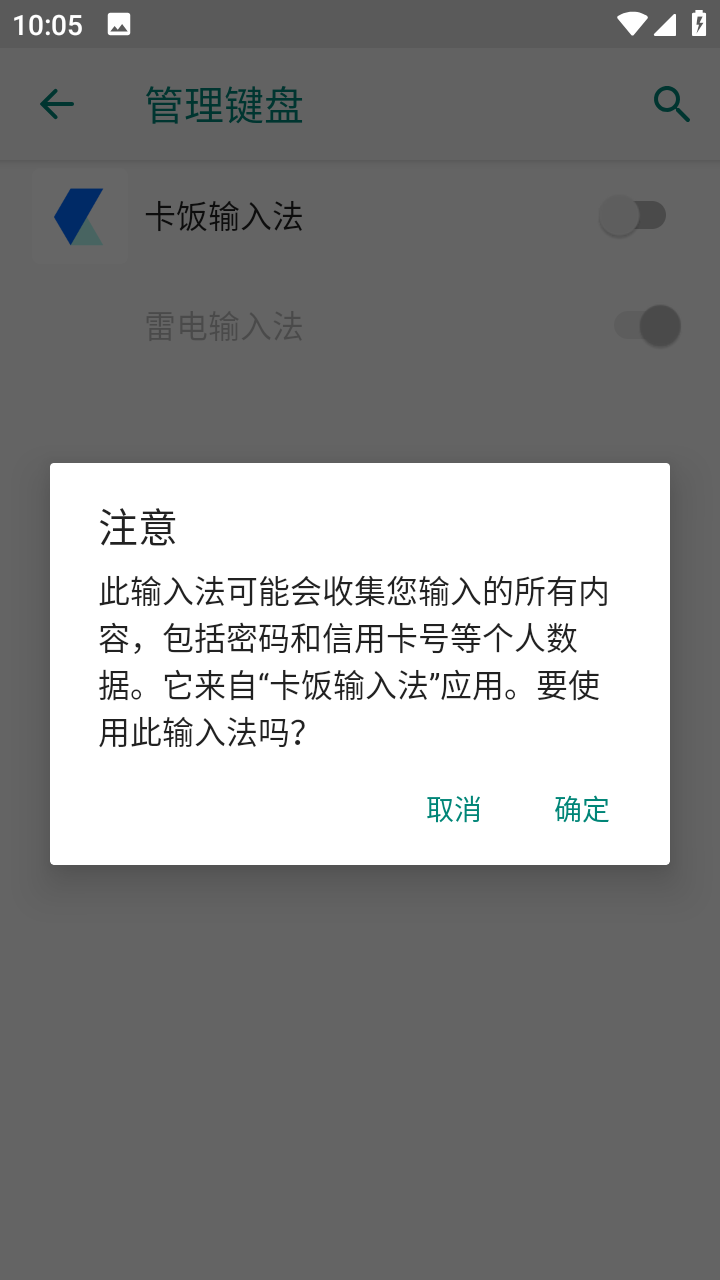Tap the 卡饭输入法 label text
720x1280 pixels.
[224, 215]
